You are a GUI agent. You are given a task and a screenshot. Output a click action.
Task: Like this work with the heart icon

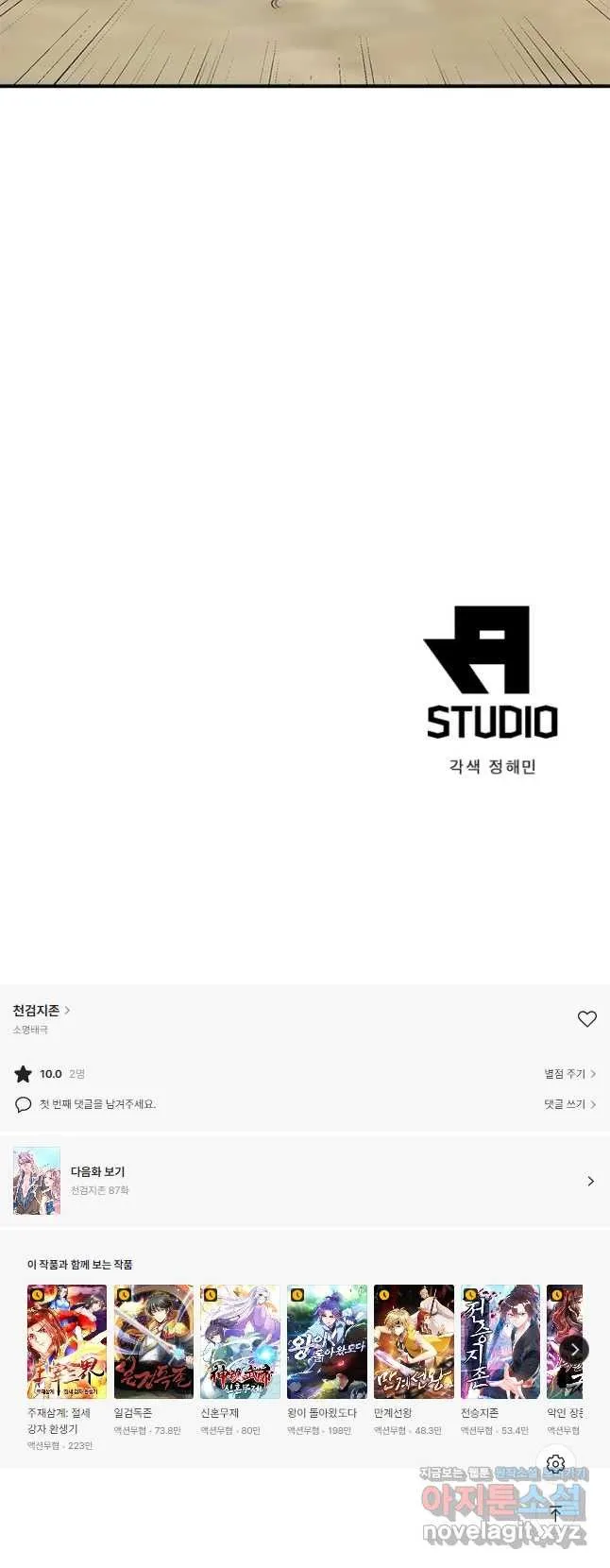(586, 1018)
